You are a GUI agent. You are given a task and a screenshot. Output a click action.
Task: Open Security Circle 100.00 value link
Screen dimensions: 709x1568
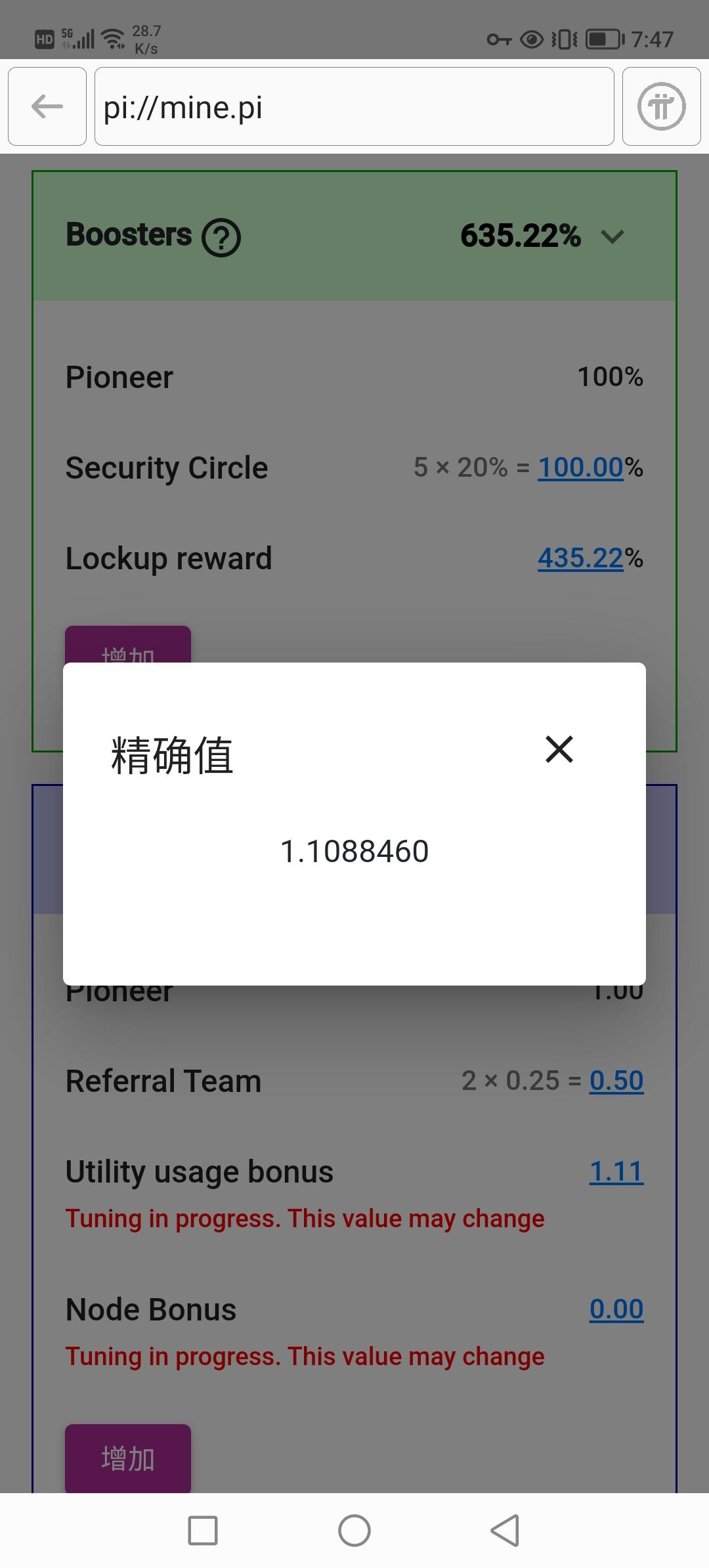pyautogui.click(x=580, y=468)
